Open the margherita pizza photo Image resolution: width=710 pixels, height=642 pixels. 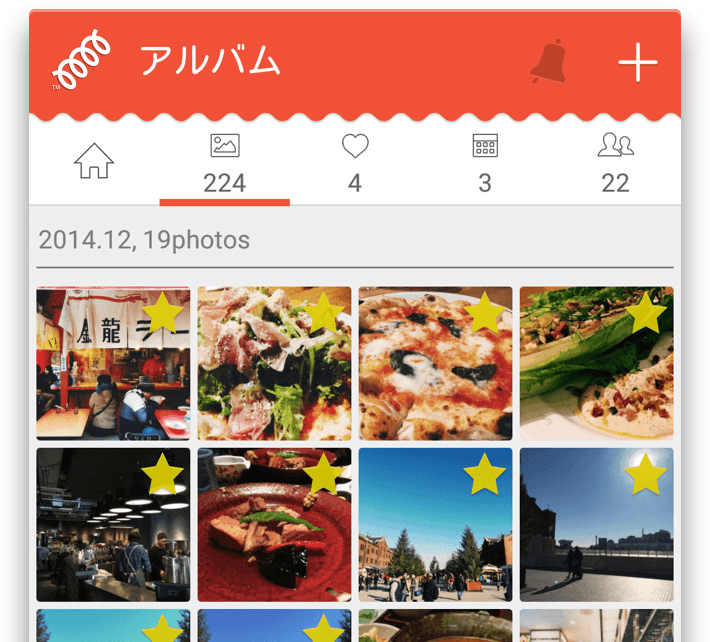click(x=435, y=363)
